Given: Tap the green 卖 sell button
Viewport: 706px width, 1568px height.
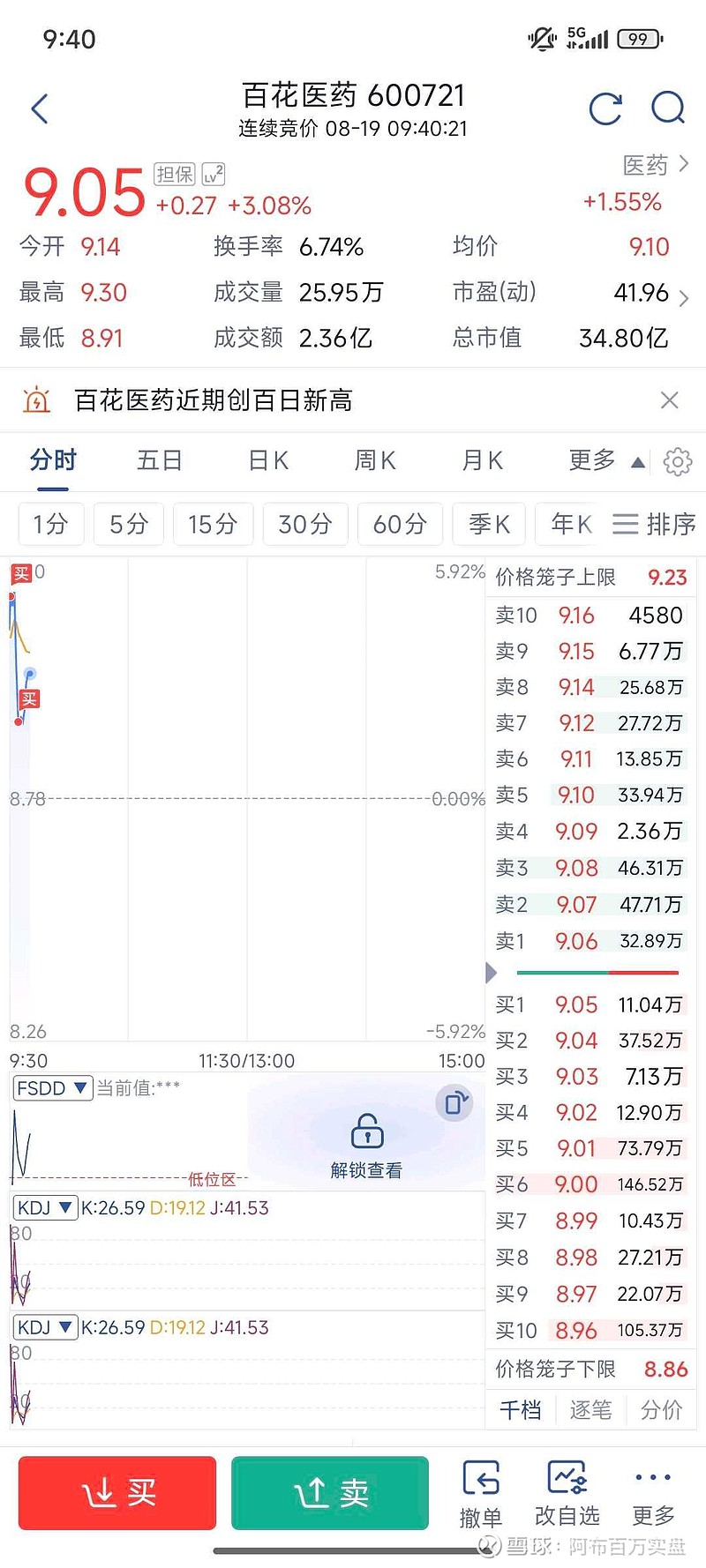Looking at the screenshot, I should tap(330, 1492).
